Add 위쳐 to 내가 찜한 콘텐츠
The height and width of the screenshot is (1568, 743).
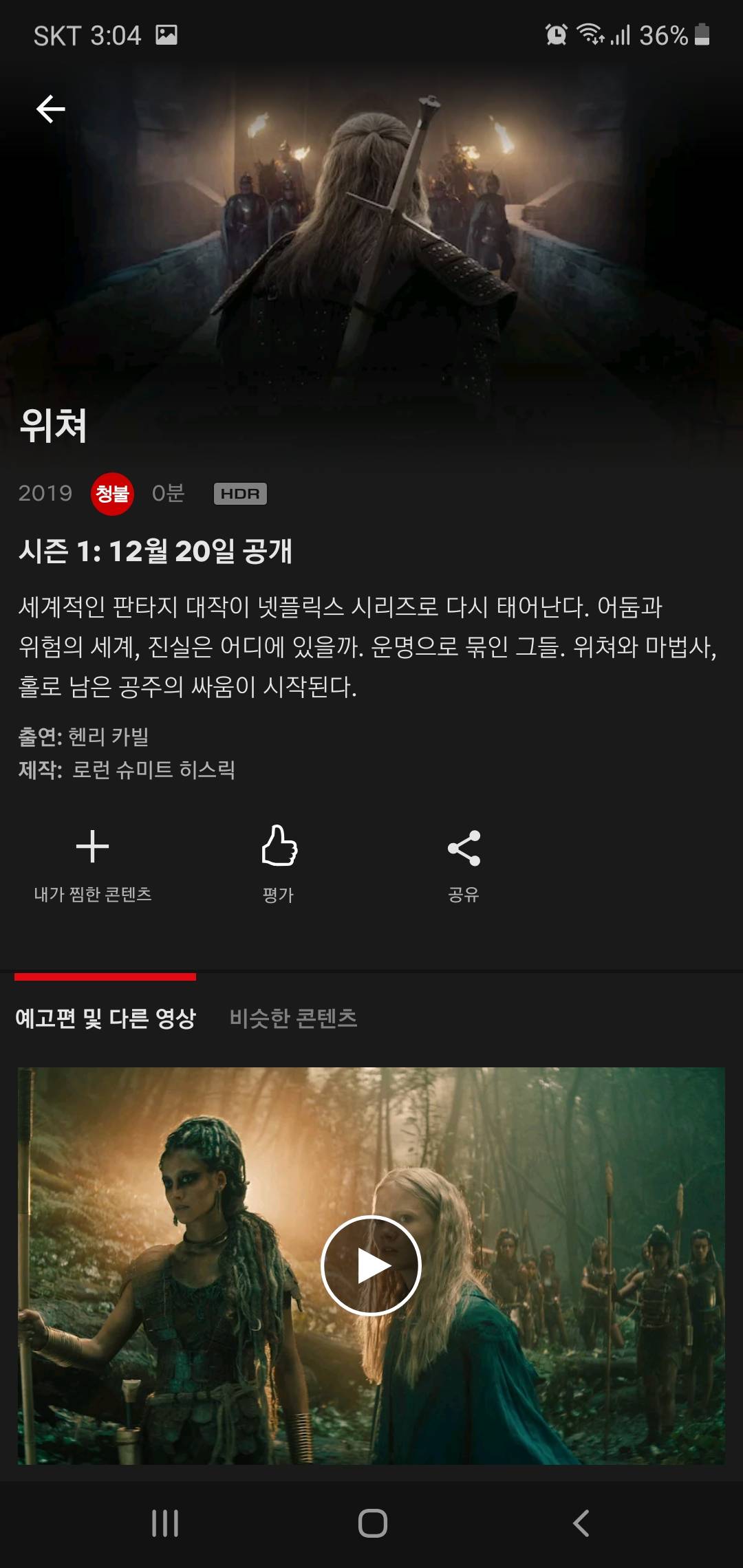pos(93,862)
